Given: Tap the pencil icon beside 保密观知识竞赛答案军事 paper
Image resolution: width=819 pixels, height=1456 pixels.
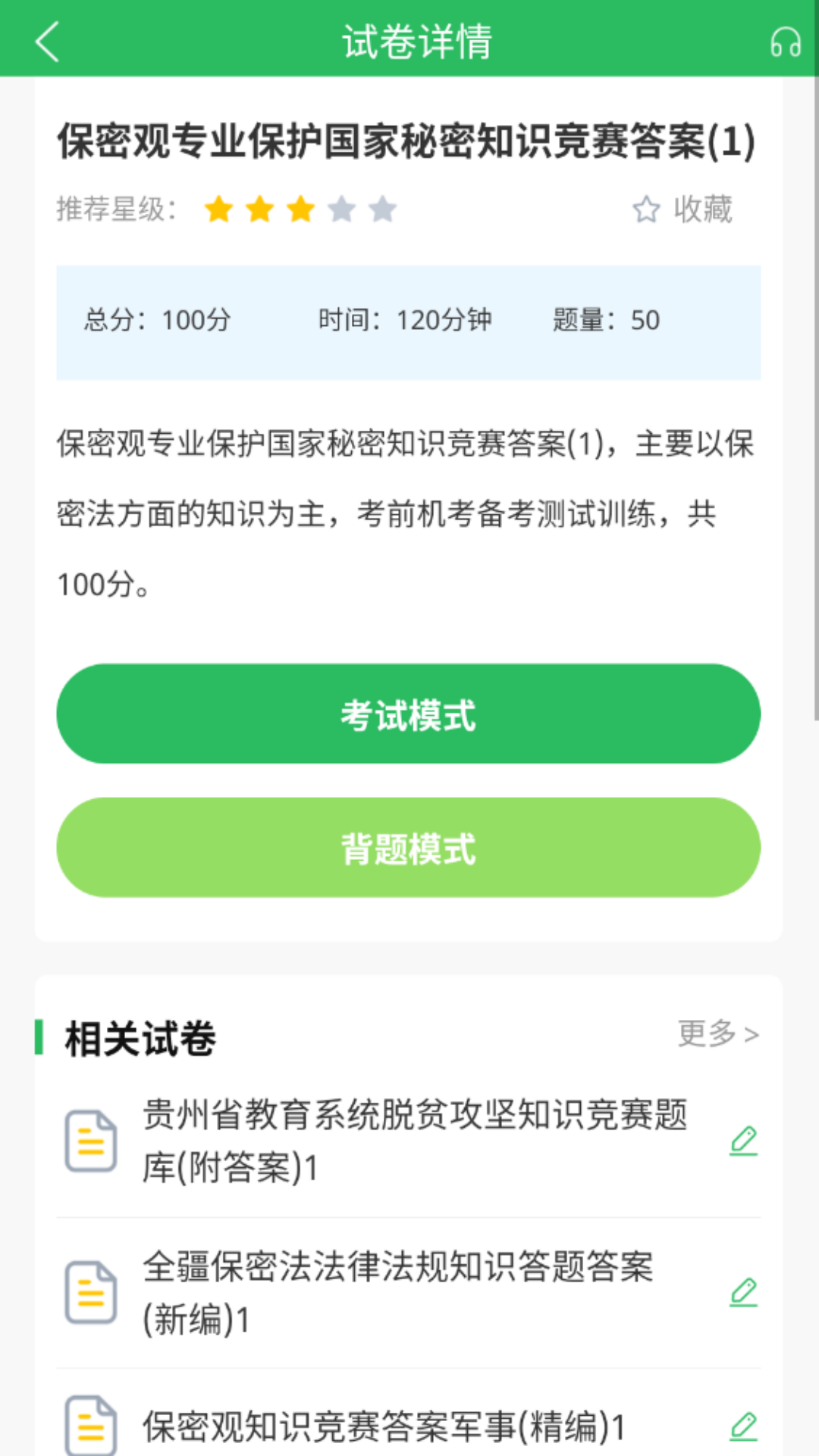Looking at the screenshot, I should point(743,1426).
